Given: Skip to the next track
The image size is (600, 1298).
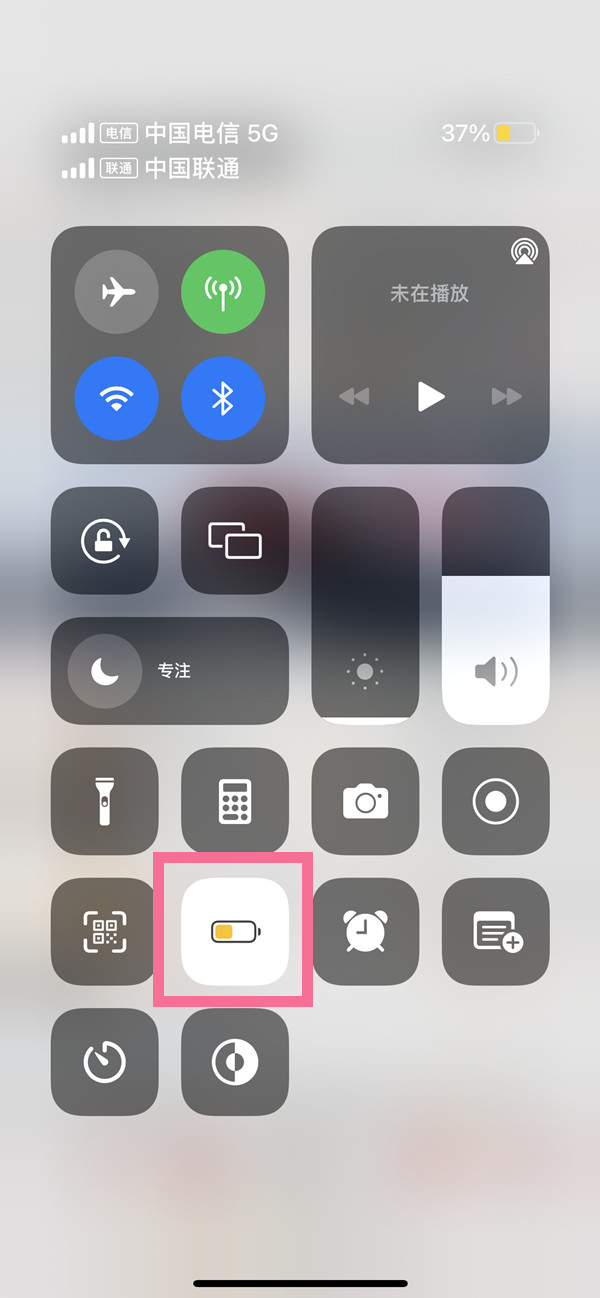Looking at the screenshot, I should [x=506, y=397].
